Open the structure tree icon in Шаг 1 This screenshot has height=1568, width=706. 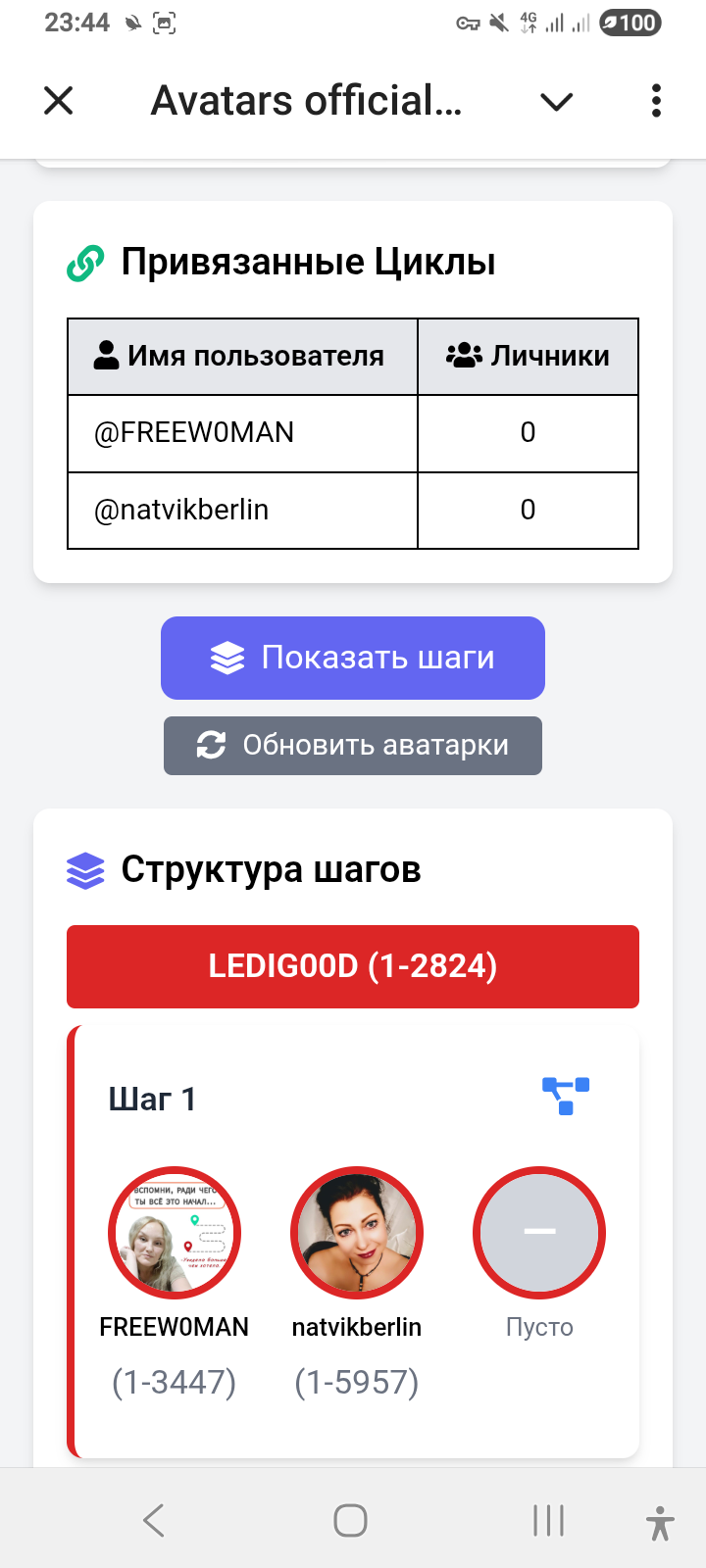(x=566, y=1096)
